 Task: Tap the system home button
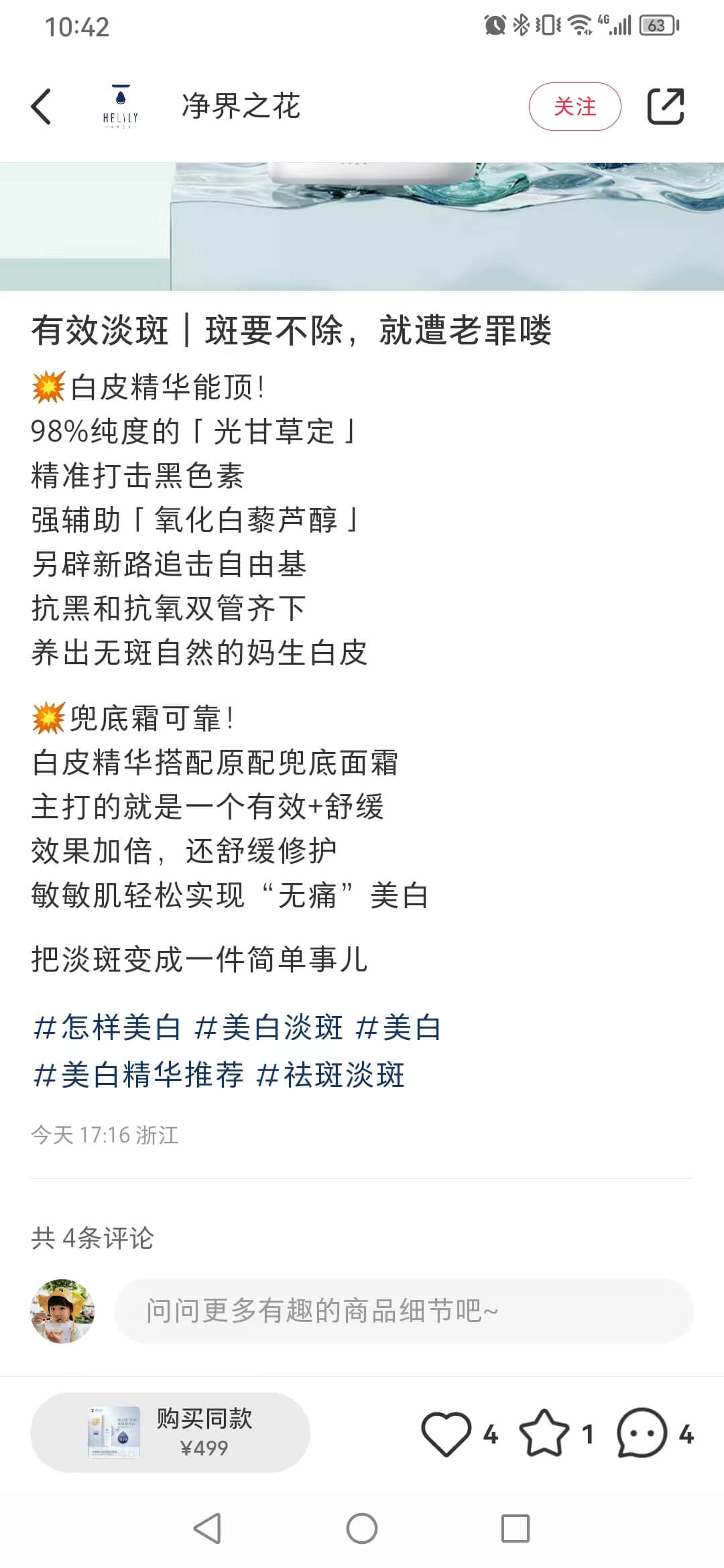(x=362, y=1528)
